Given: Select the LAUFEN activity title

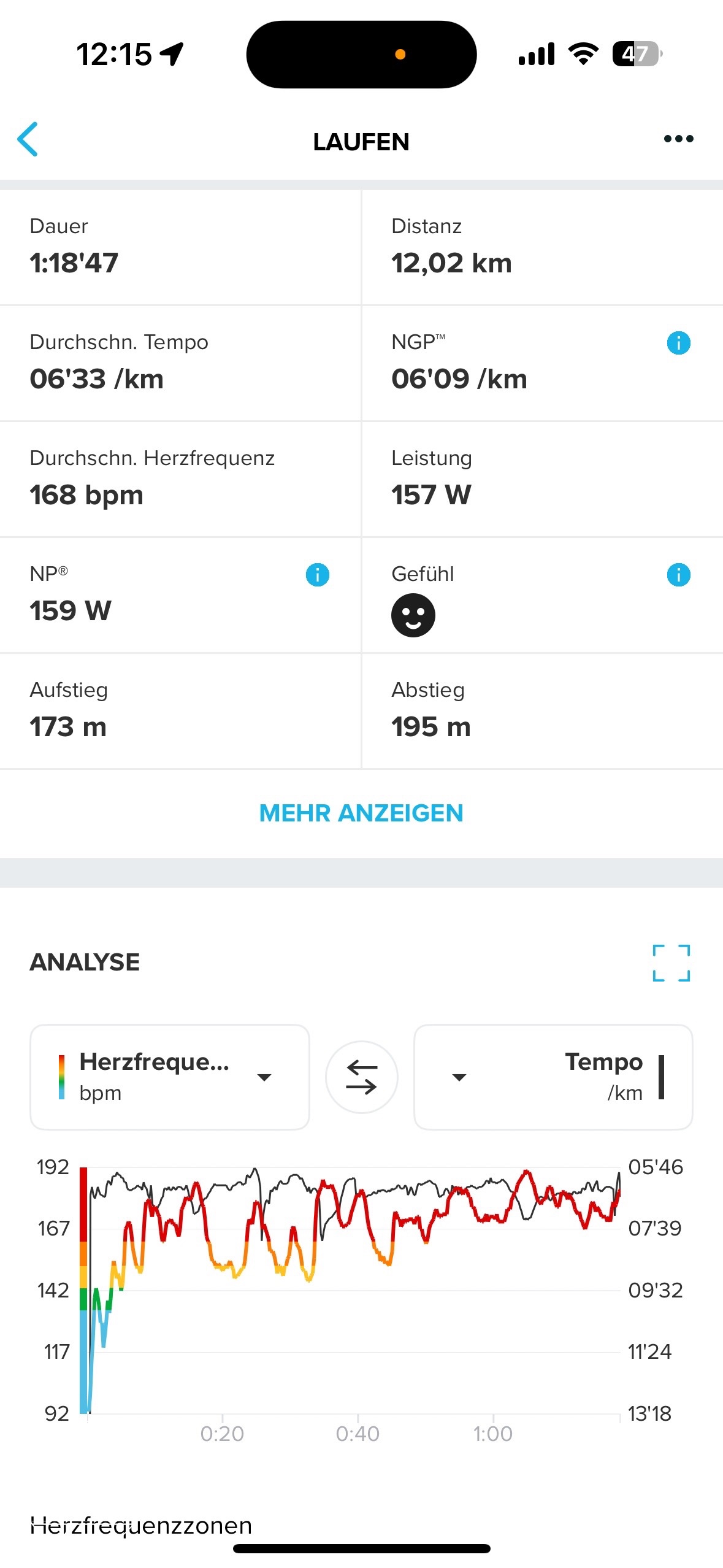Looking at the screenshot, I should (x=361, y=142).
